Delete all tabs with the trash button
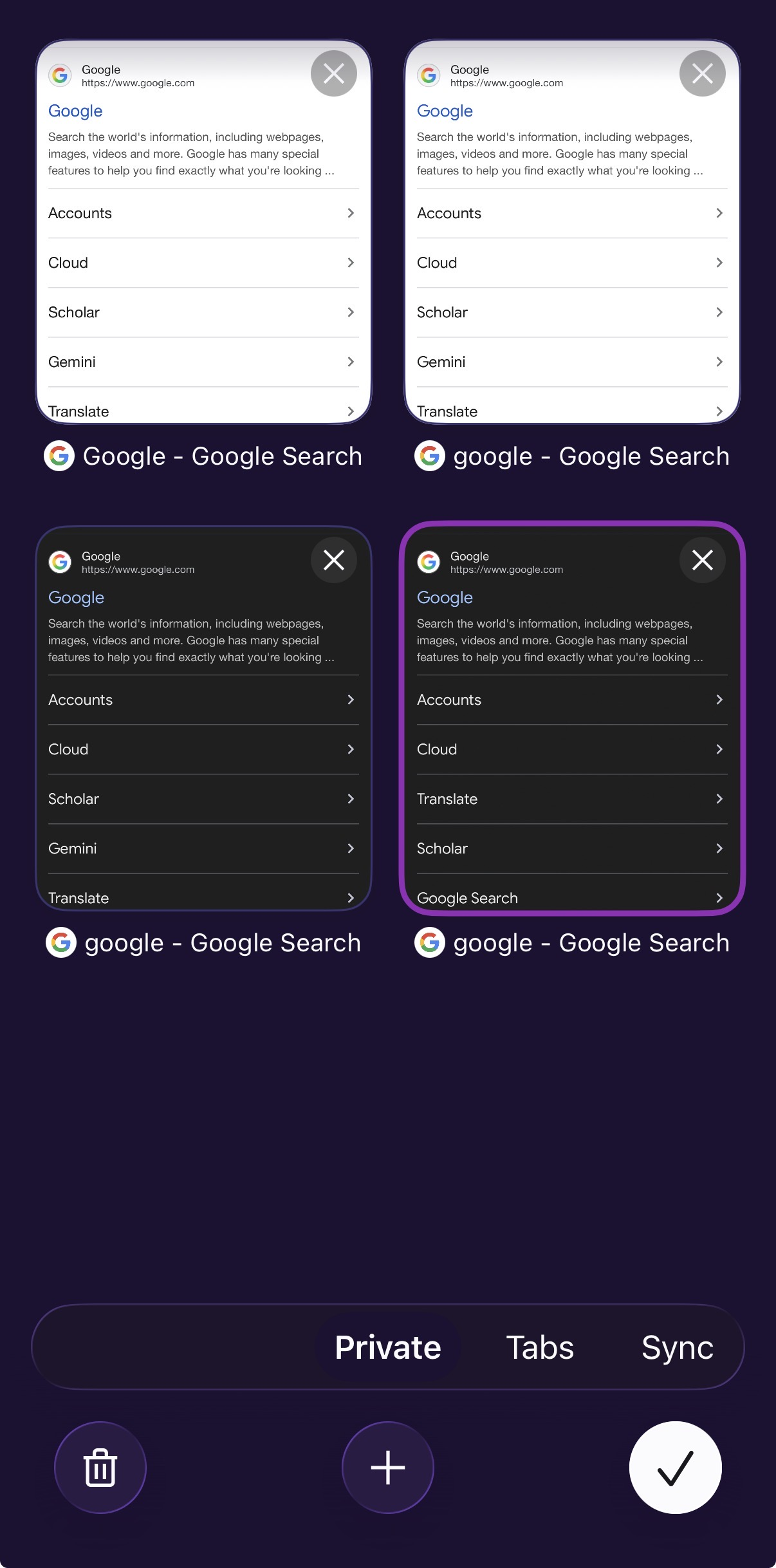The width and height of the screenshot is (776, 1568). pos(100,1468)
